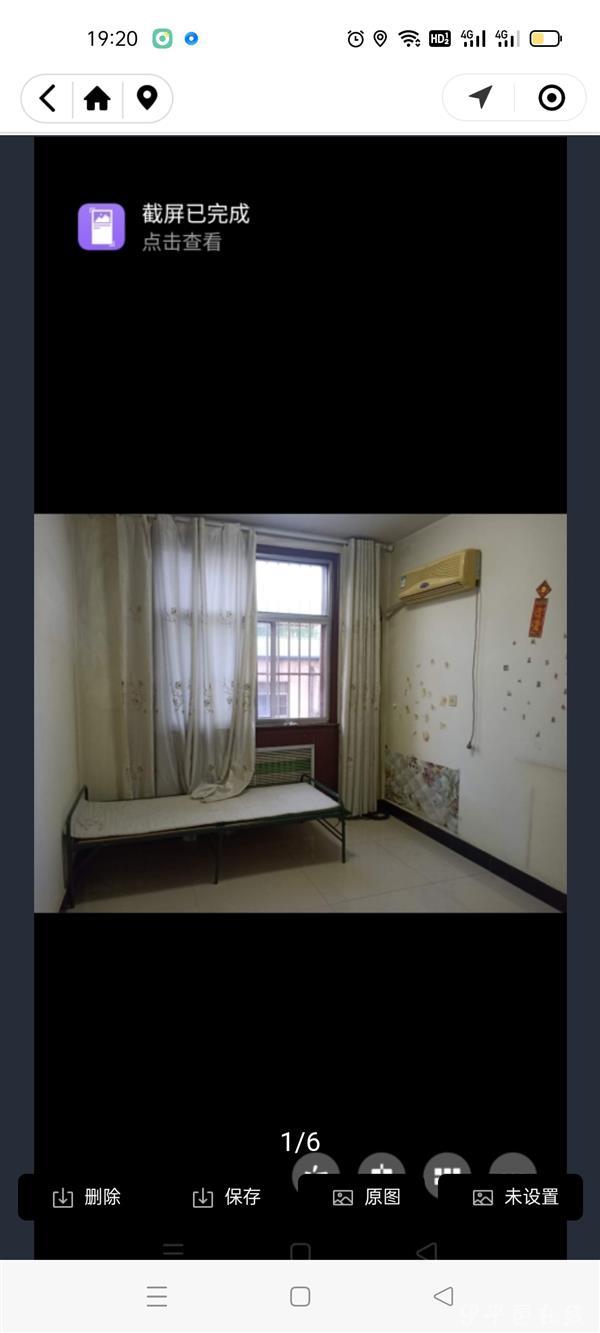Tap the circular target icon
Image resolution: width=600 pixels, height=1333 pixels.
551,97
